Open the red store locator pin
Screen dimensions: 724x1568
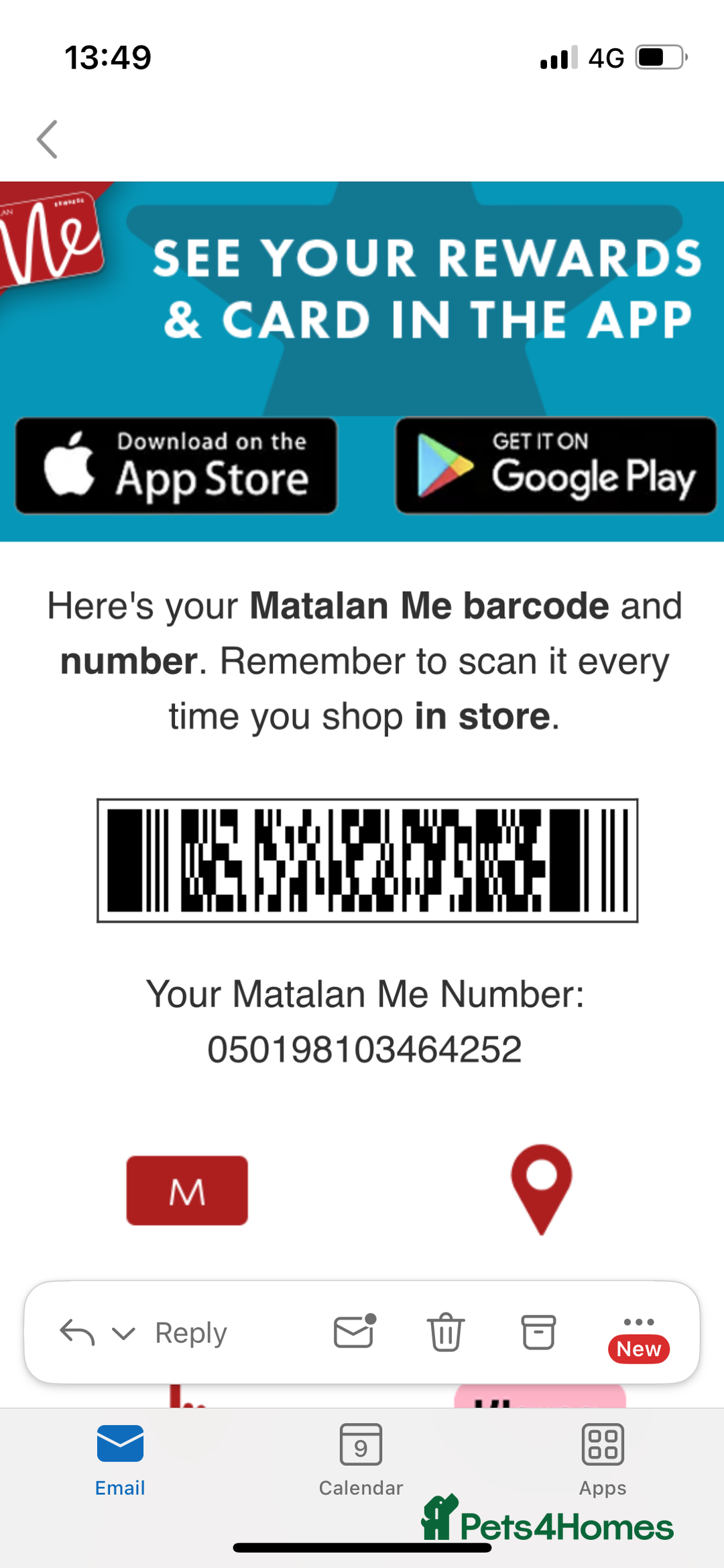tap(541, 1188)
